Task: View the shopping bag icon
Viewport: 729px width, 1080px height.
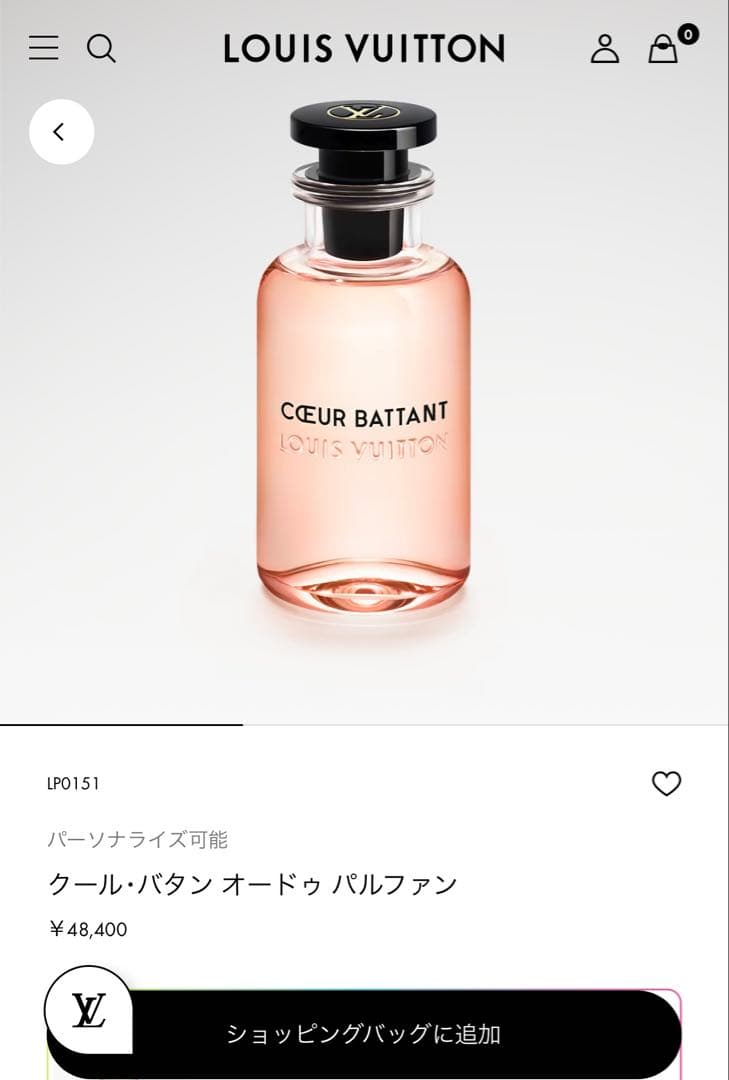Action: pos(663,50)
